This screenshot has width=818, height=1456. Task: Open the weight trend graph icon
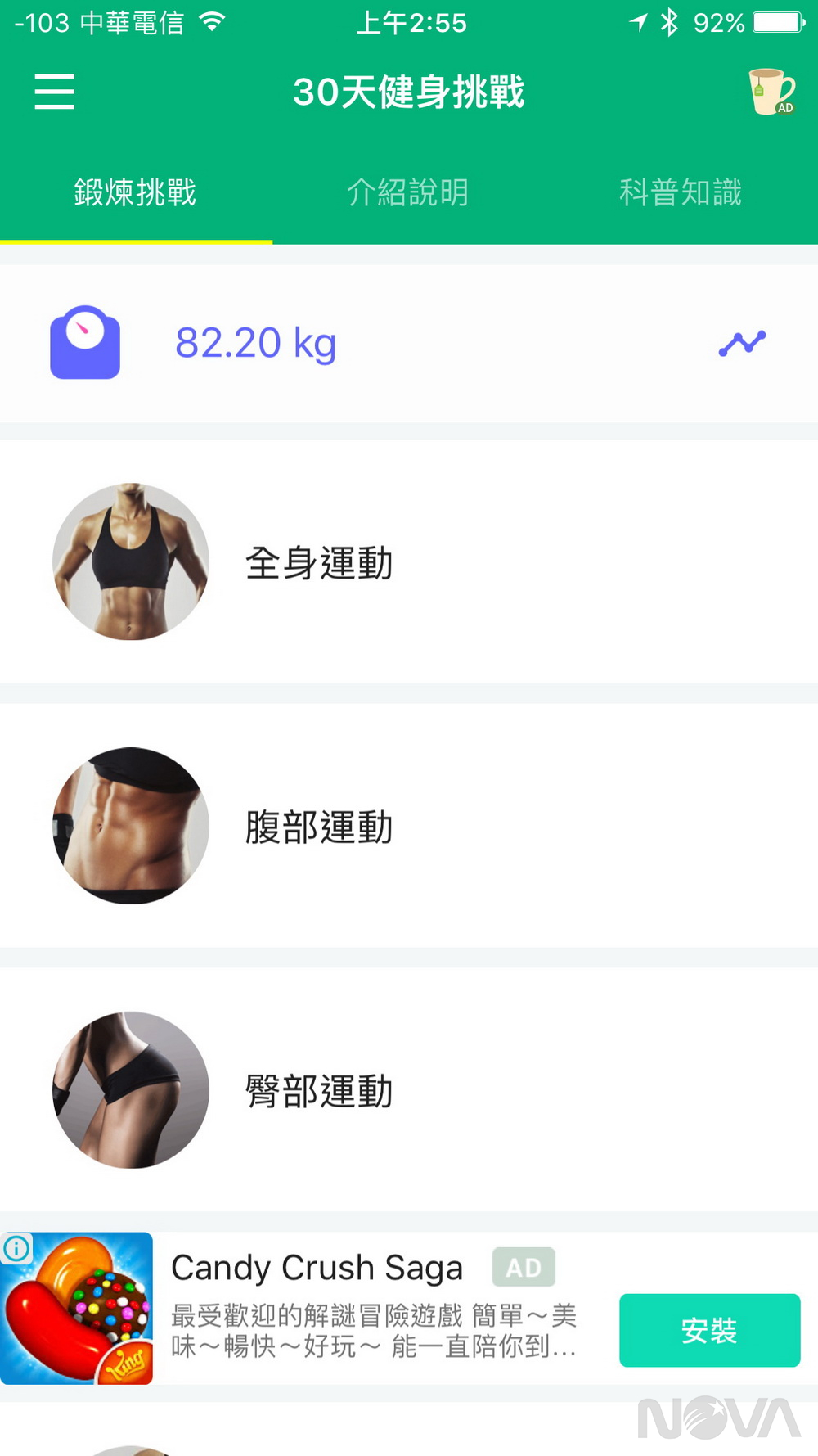[743, 343]
